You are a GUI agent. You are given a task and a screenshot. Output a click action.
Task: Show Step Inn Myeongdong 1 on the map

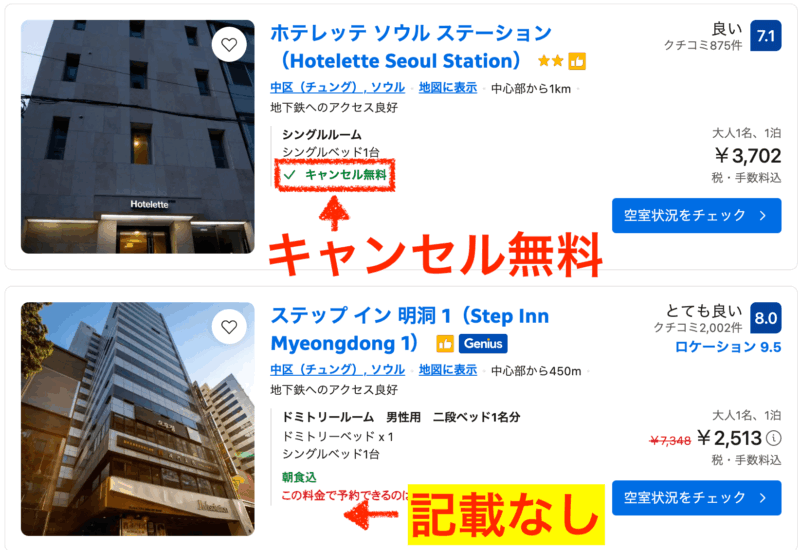tap(447, 370)
